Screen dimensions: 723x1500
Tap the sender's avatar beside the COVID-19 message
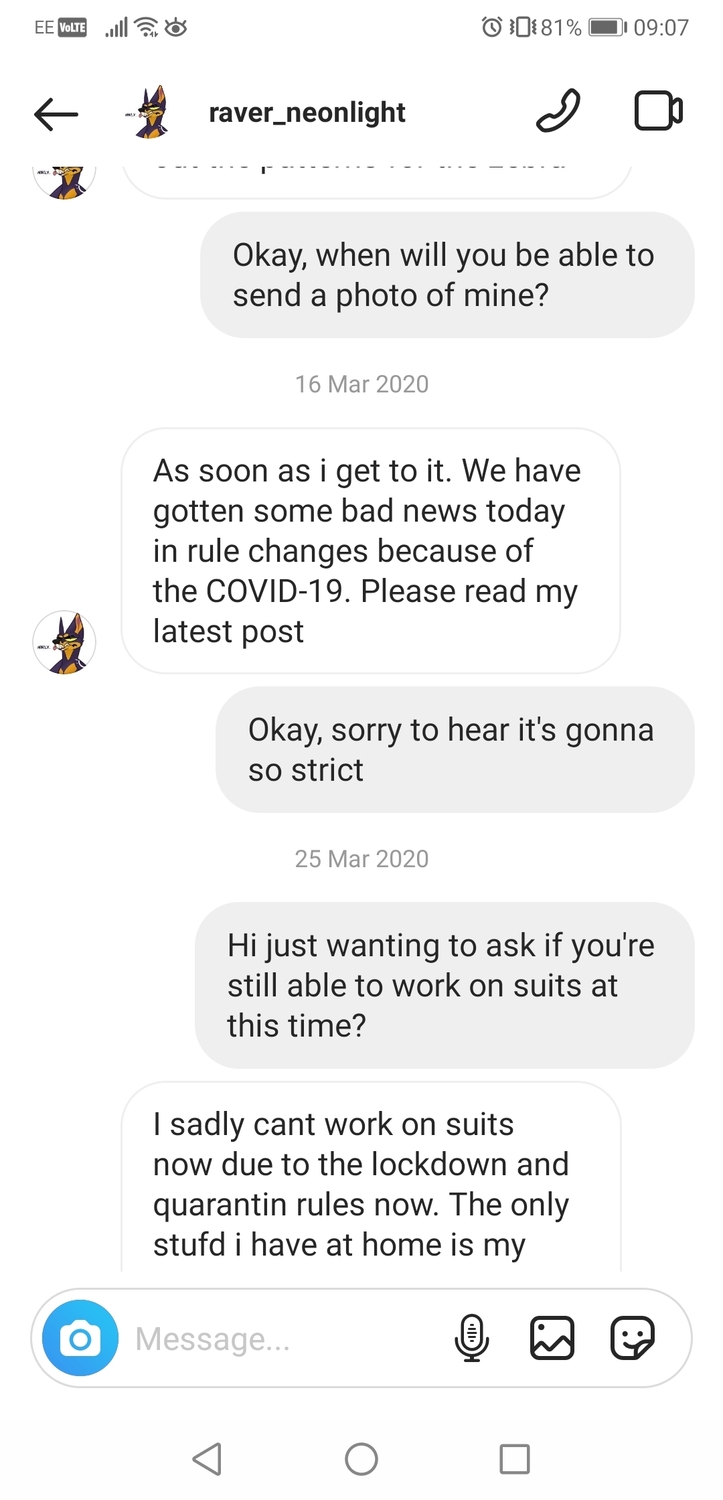(65, 642)
